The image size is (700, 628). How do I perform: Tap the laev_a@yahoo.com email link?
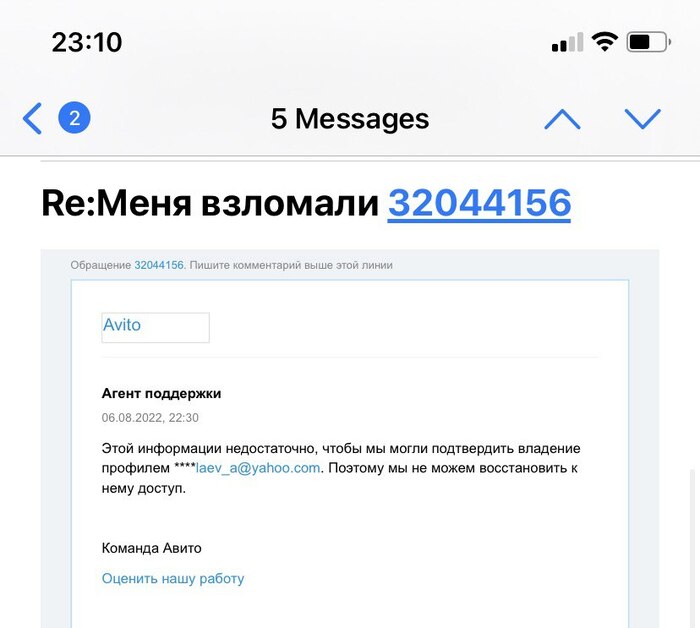(x=258, y=468)
